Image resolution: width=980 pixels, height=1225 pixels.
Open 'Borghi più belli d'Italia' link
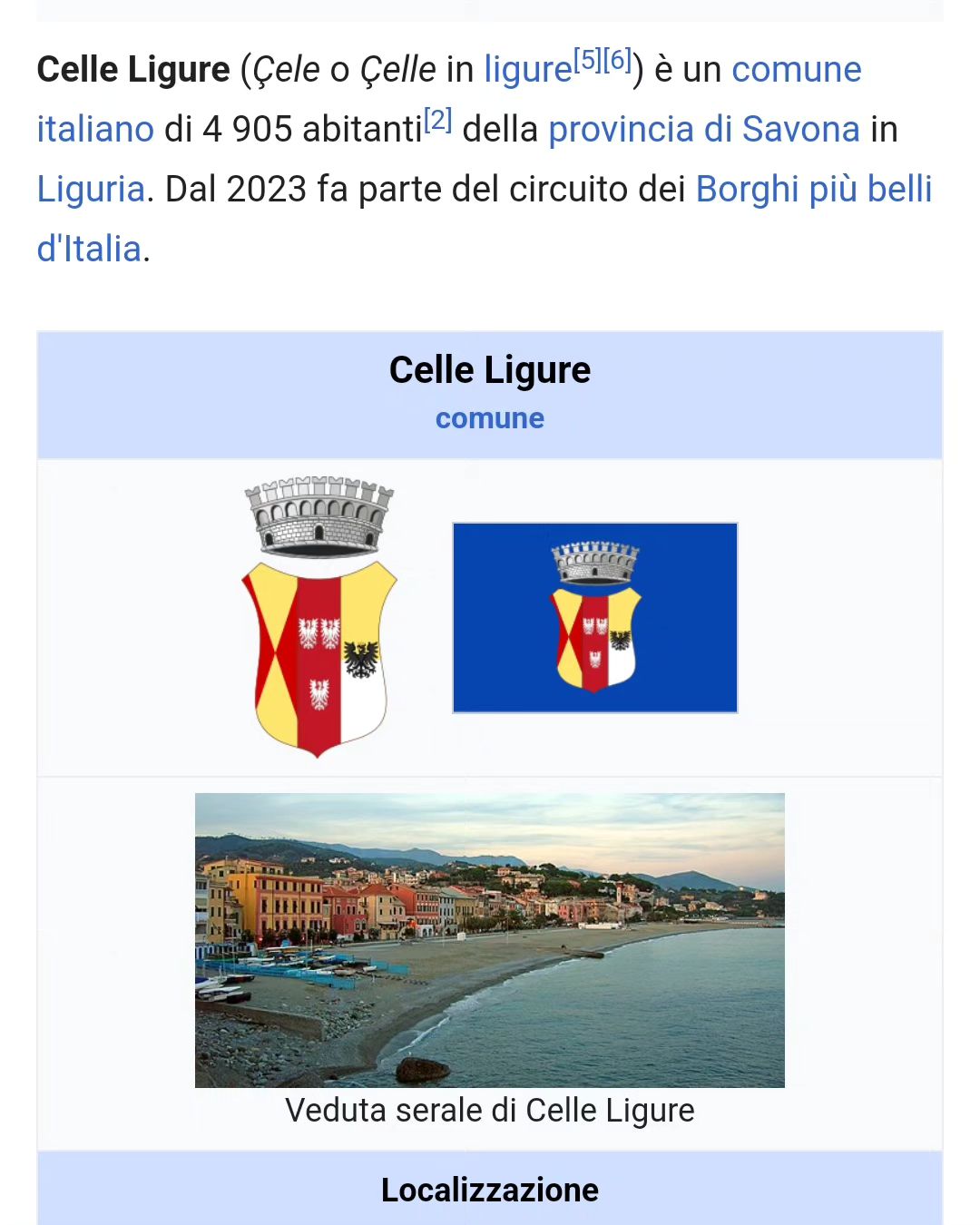click(813, 190)
